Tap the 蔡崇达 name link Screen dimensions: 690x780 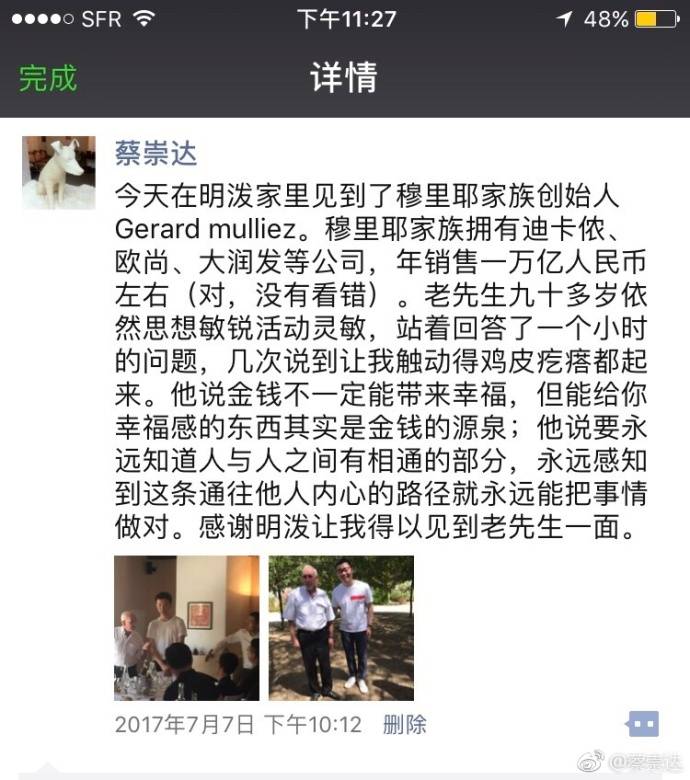coord(156,153)
